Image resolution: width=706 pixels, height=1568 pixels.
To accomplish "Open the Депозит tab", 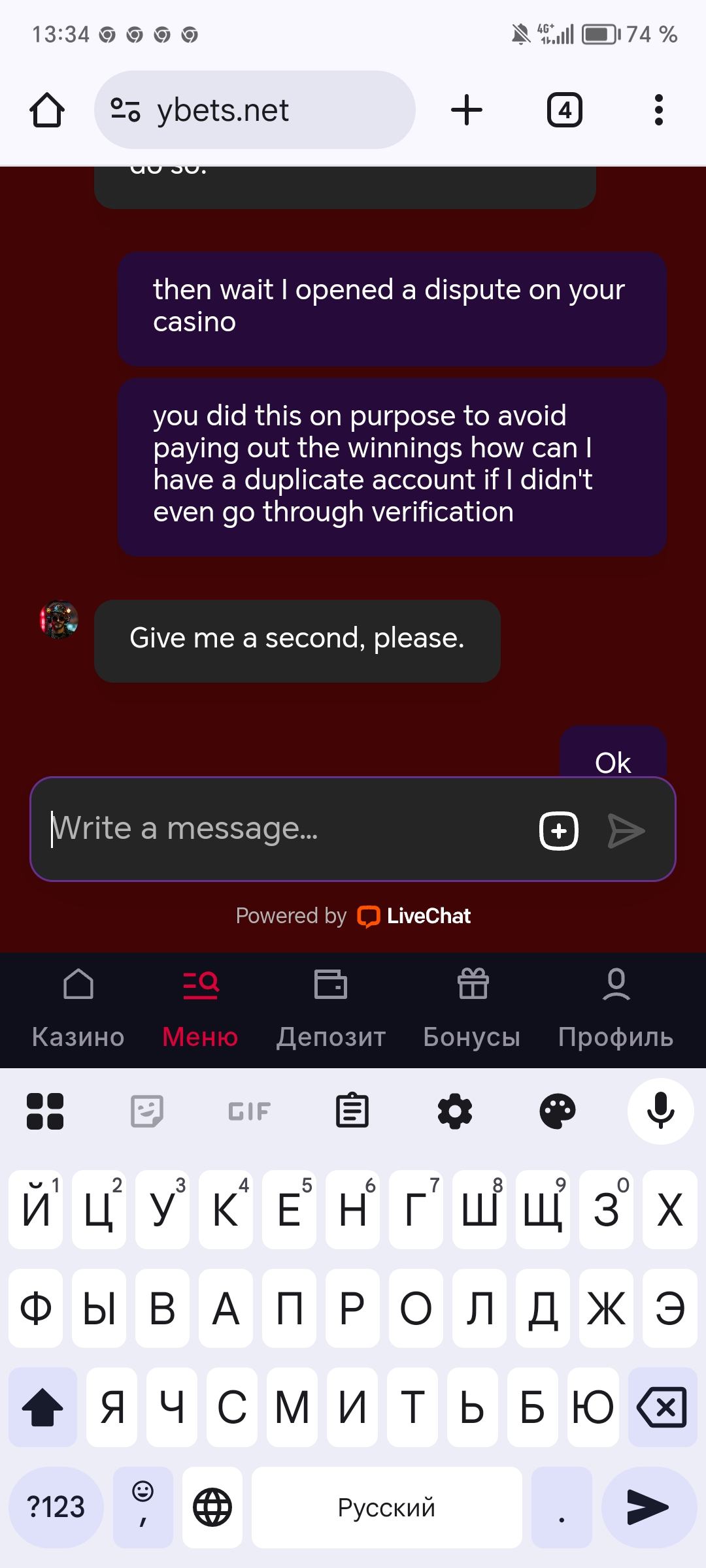I will point(331,1009).
